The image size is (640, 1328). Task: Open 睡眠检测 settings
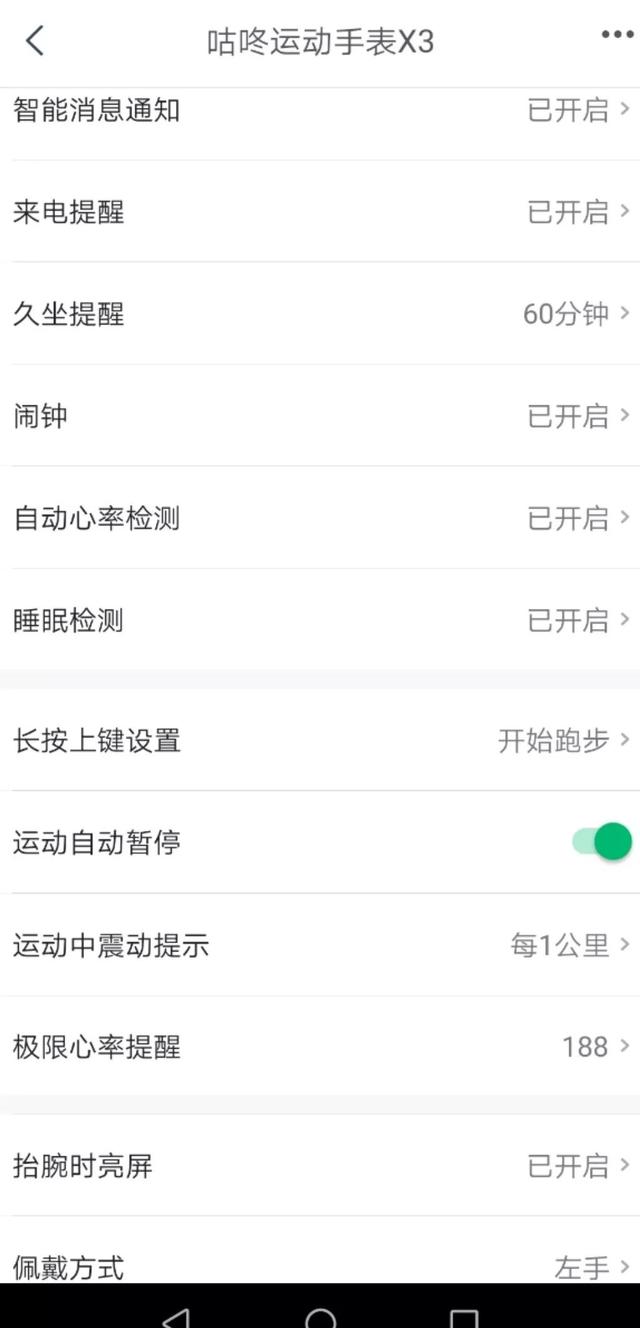(x=320, y=620)
